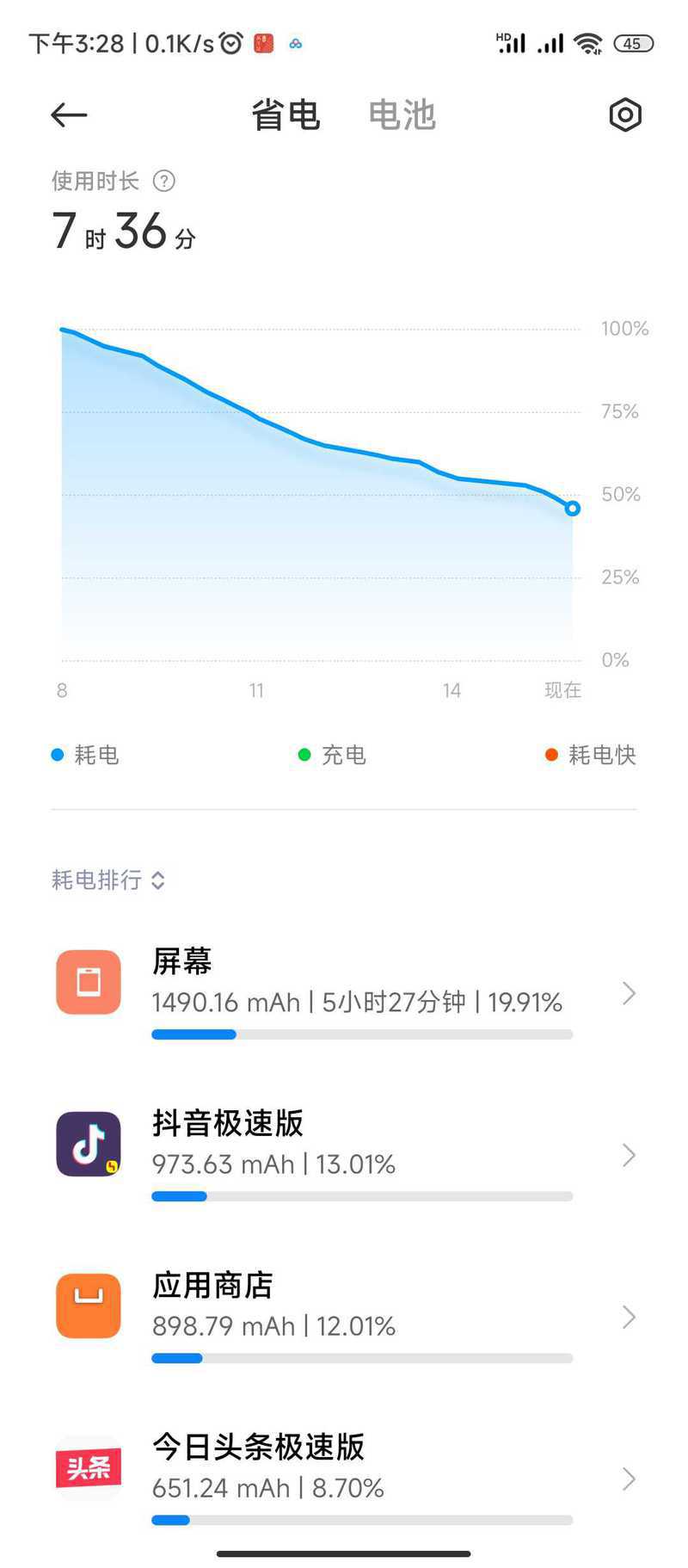View 今日头条极速版 battery consumption details

pyautogui.click(x=344, y=1477)
